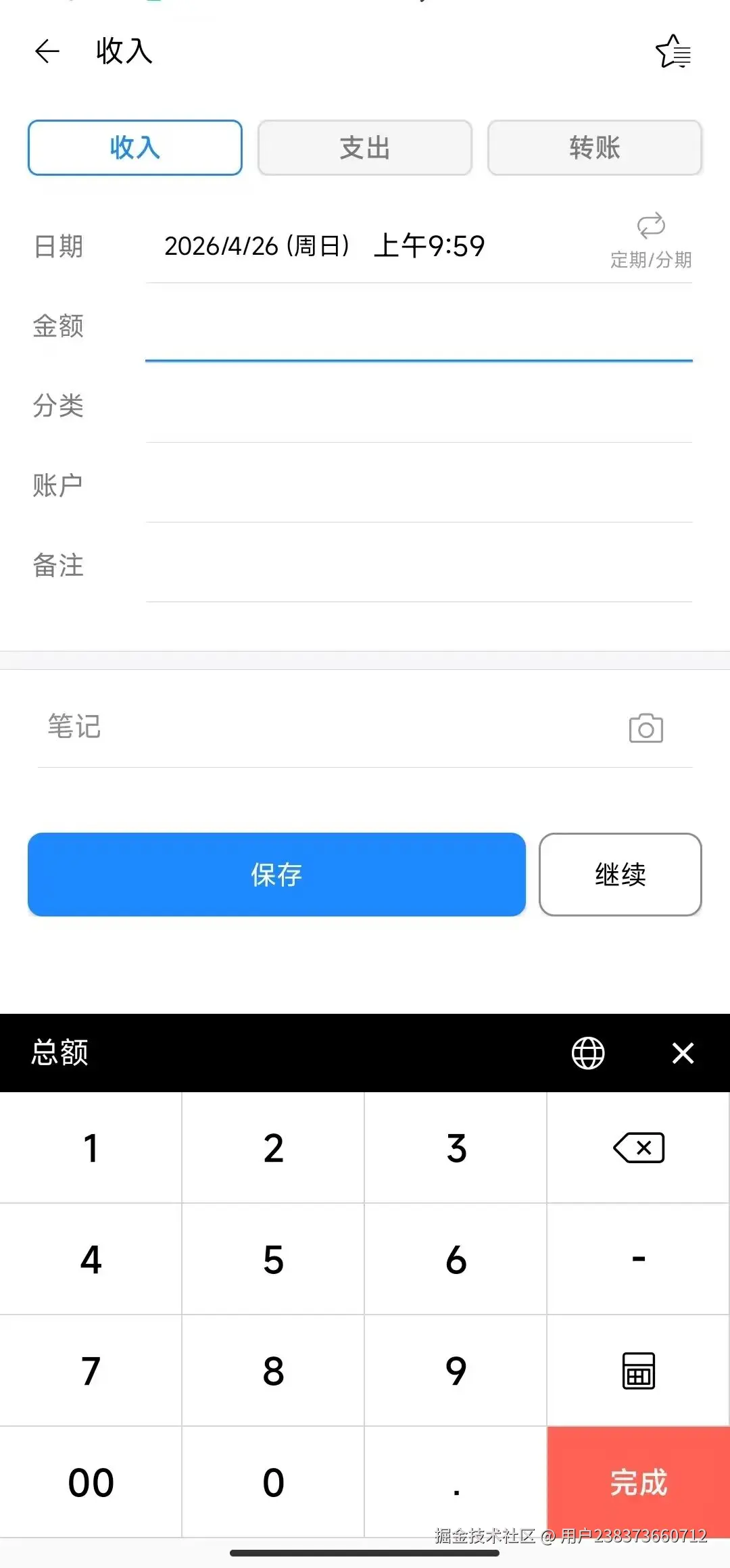730x1568 pixels.
Task: Tap the star icon to favorite this entry
Action: 673,52
